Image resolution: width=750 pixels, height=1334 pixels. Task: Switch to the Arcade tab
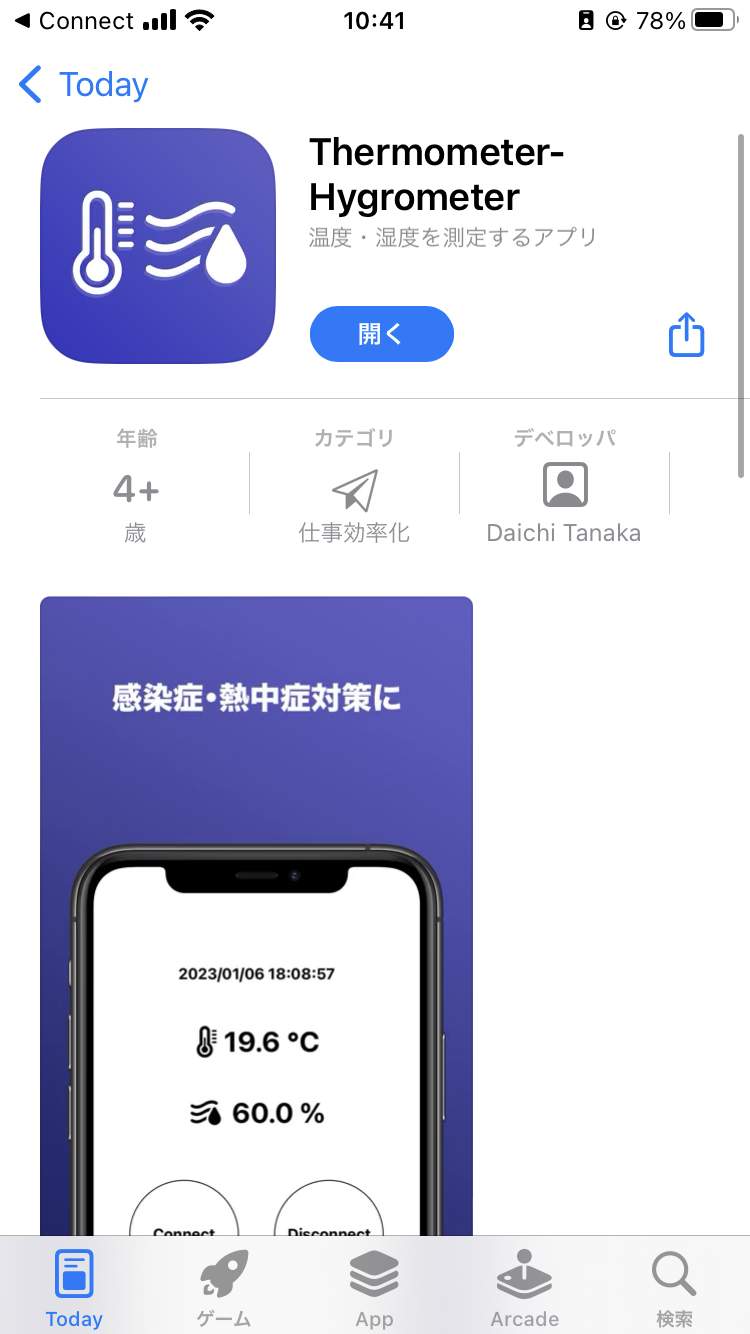pyautogui.click(x=524, y=1288)
